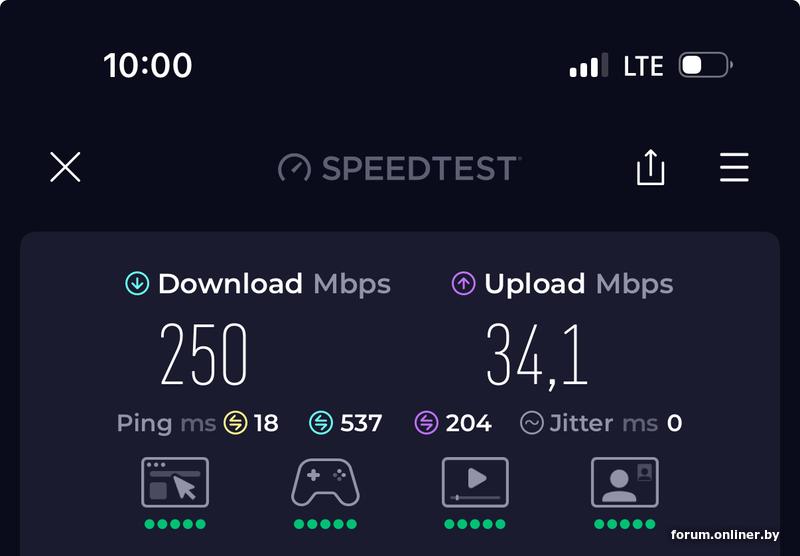View the video streaming experience rating
Viewport: 800px width, 556px height.
(475, 483)
